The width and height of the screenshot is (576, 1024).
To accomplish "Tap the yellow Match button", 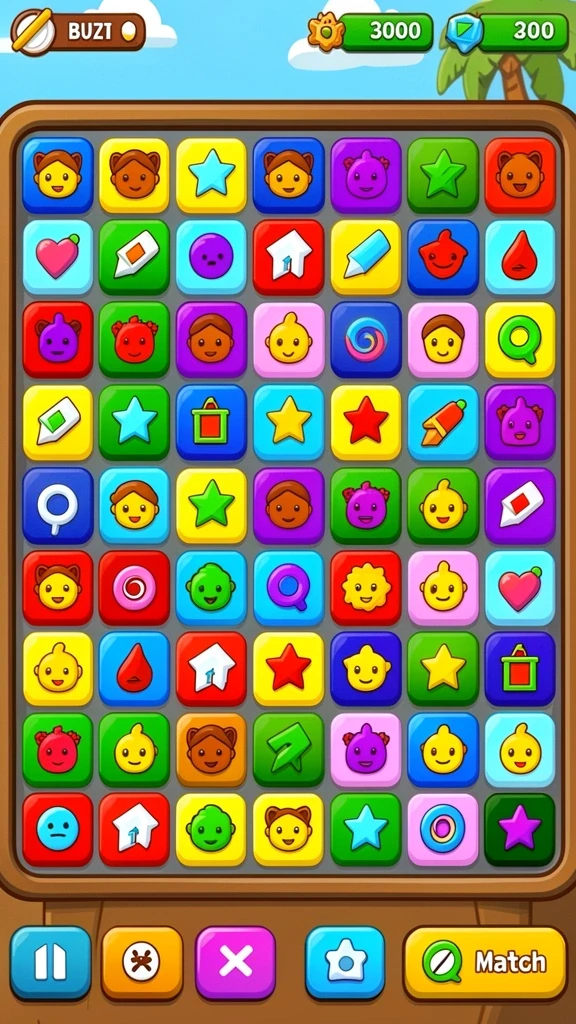I will click(485, 963).
